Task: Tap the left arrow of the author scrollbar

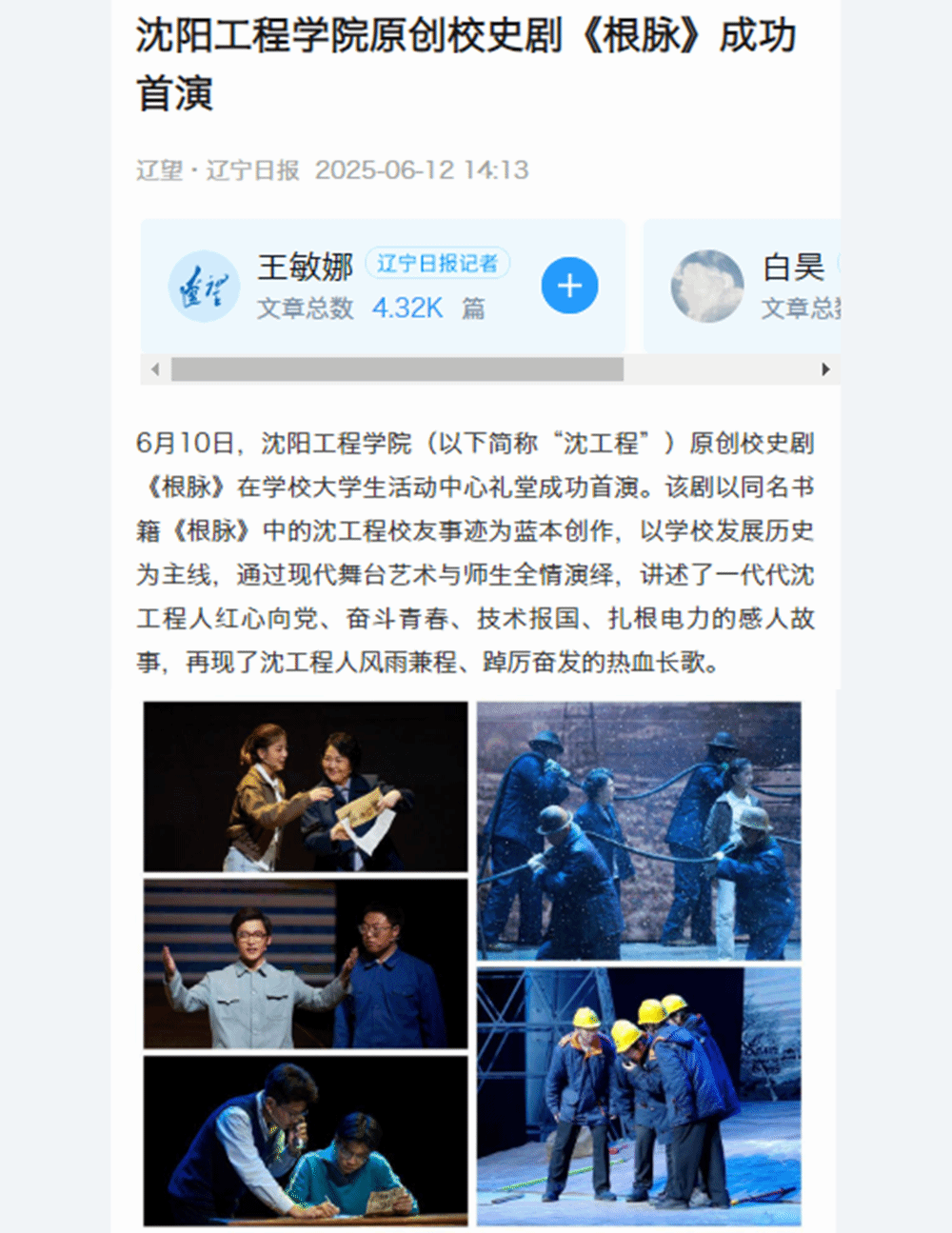Action: point(155,369)
